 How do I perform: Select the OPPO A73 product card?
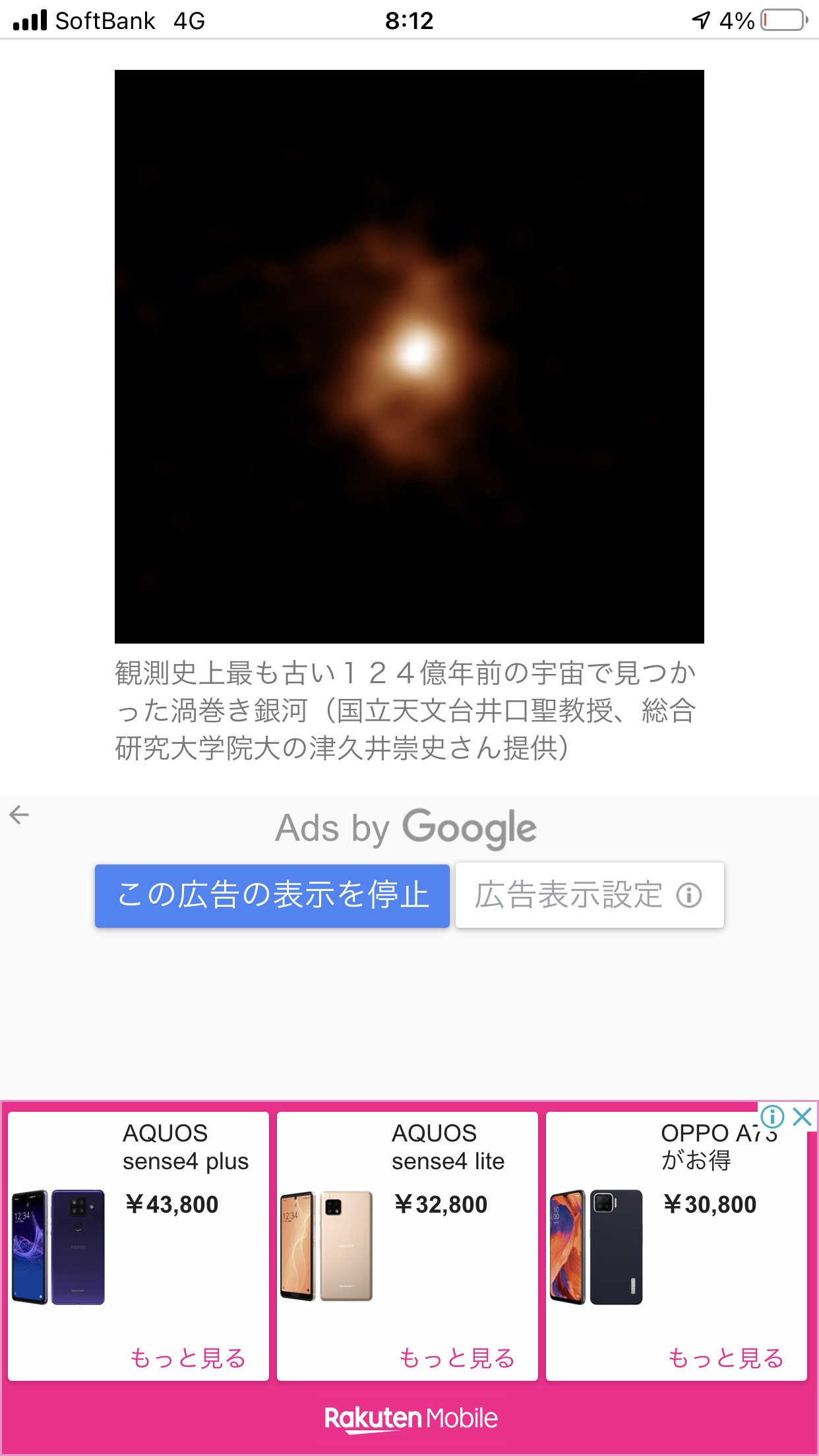(677, 1246)
